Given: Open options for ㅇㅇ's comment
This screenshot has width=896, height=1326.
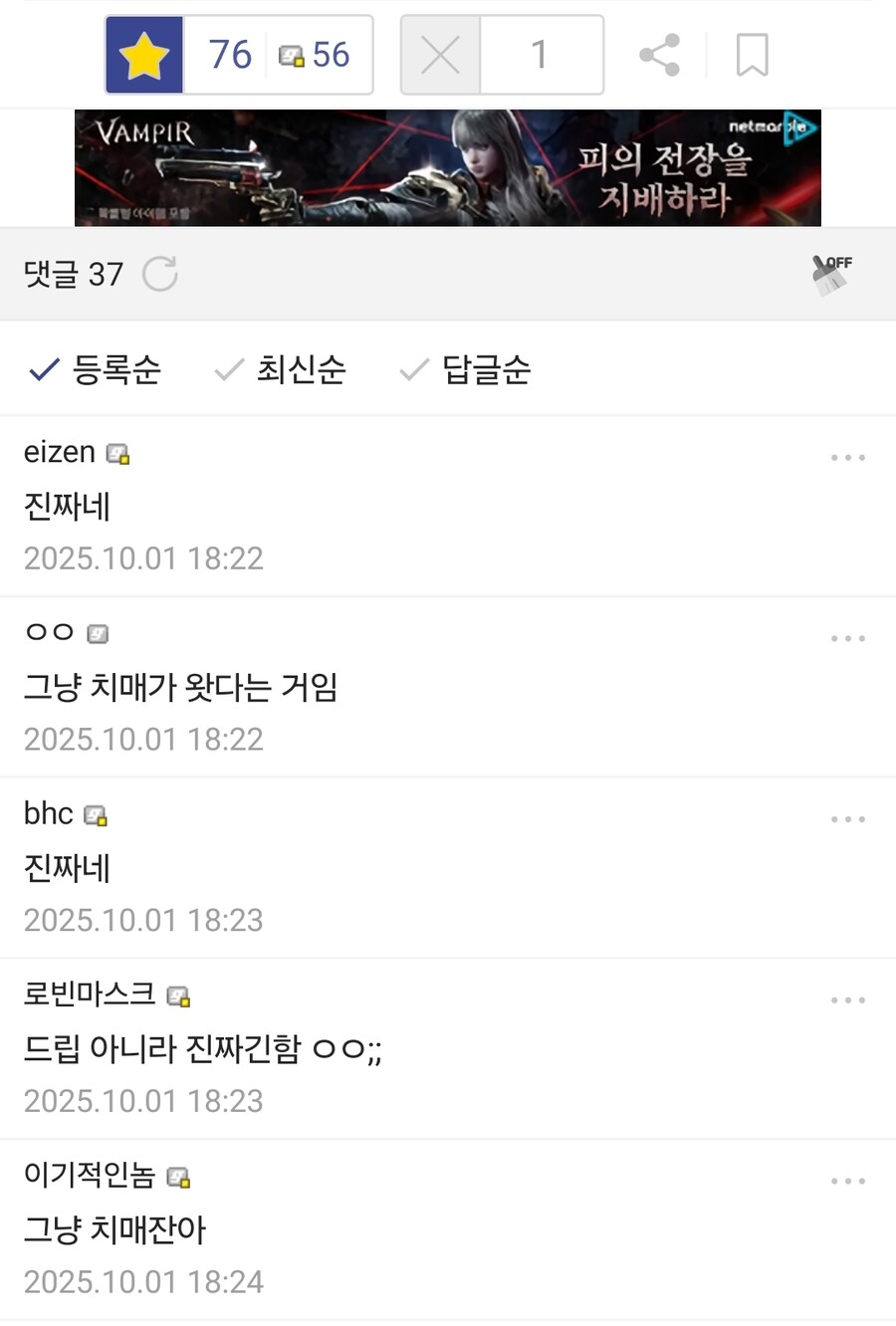Looking at the screenshot, I should pyautogui.click(x=847, y=639).
